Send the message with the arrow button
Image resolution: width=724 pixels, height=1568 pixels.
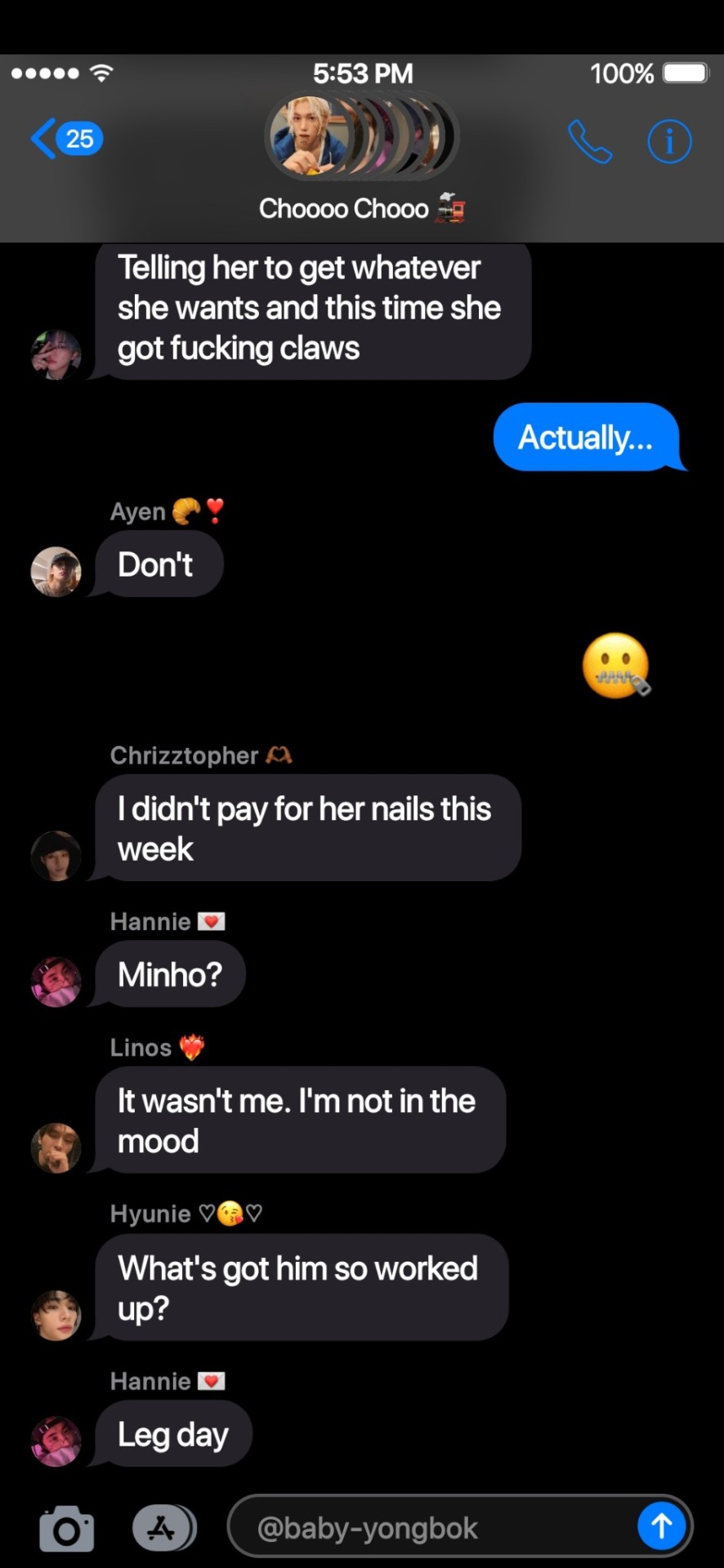(x=661, y=1526)
